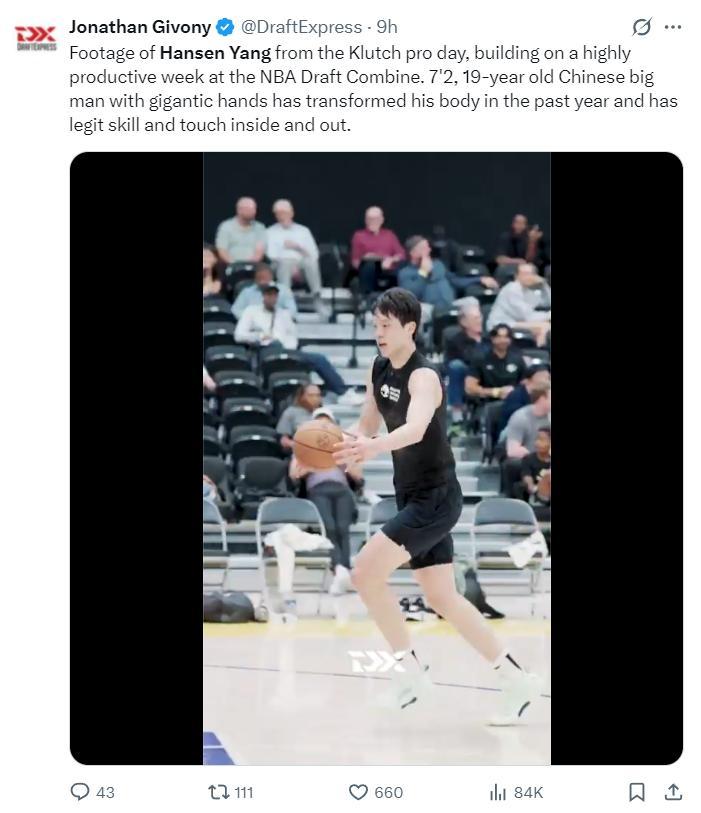Play the Hansen Yang video

376,458
